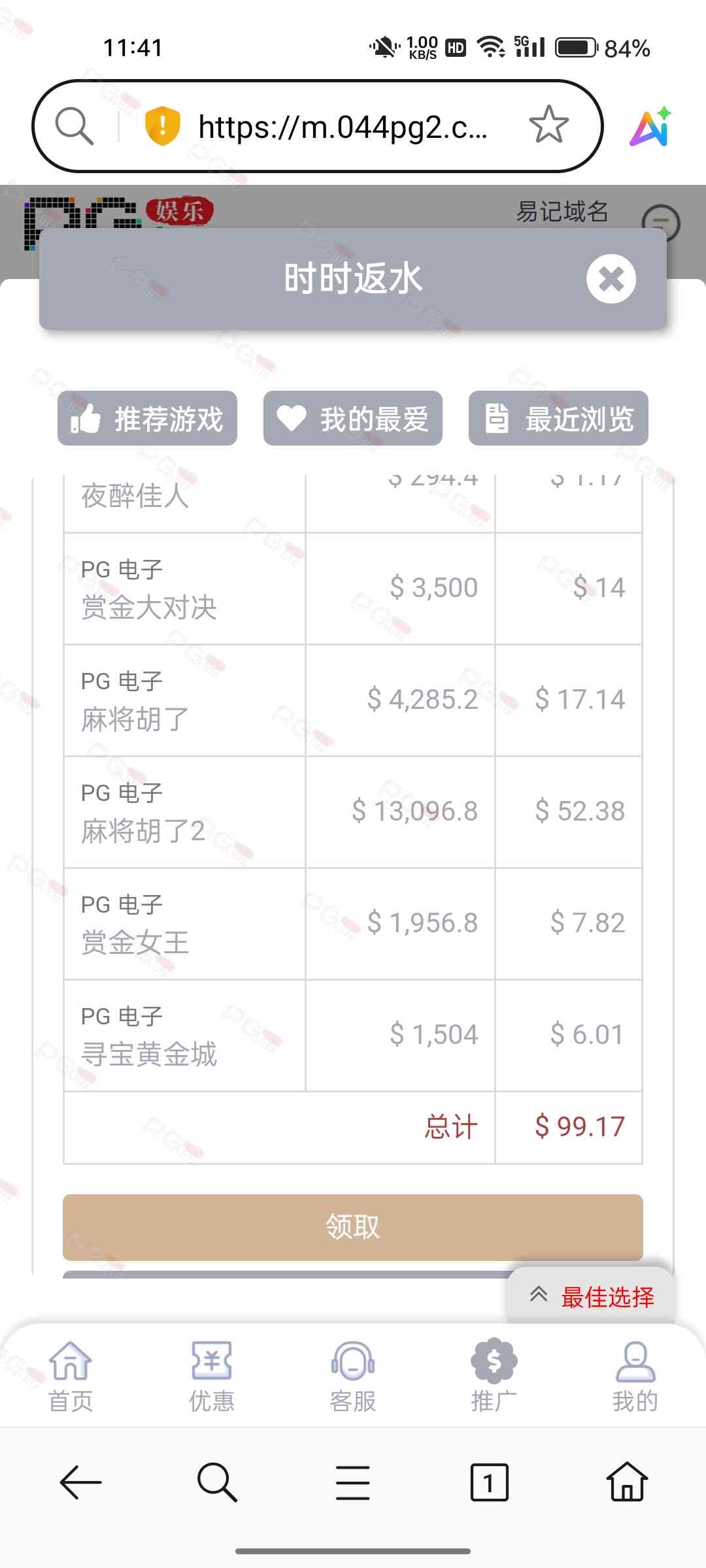The image size is (706, 1568).
Task: Open 推荐游戏 recommended games
Action: tap(148, 419)
